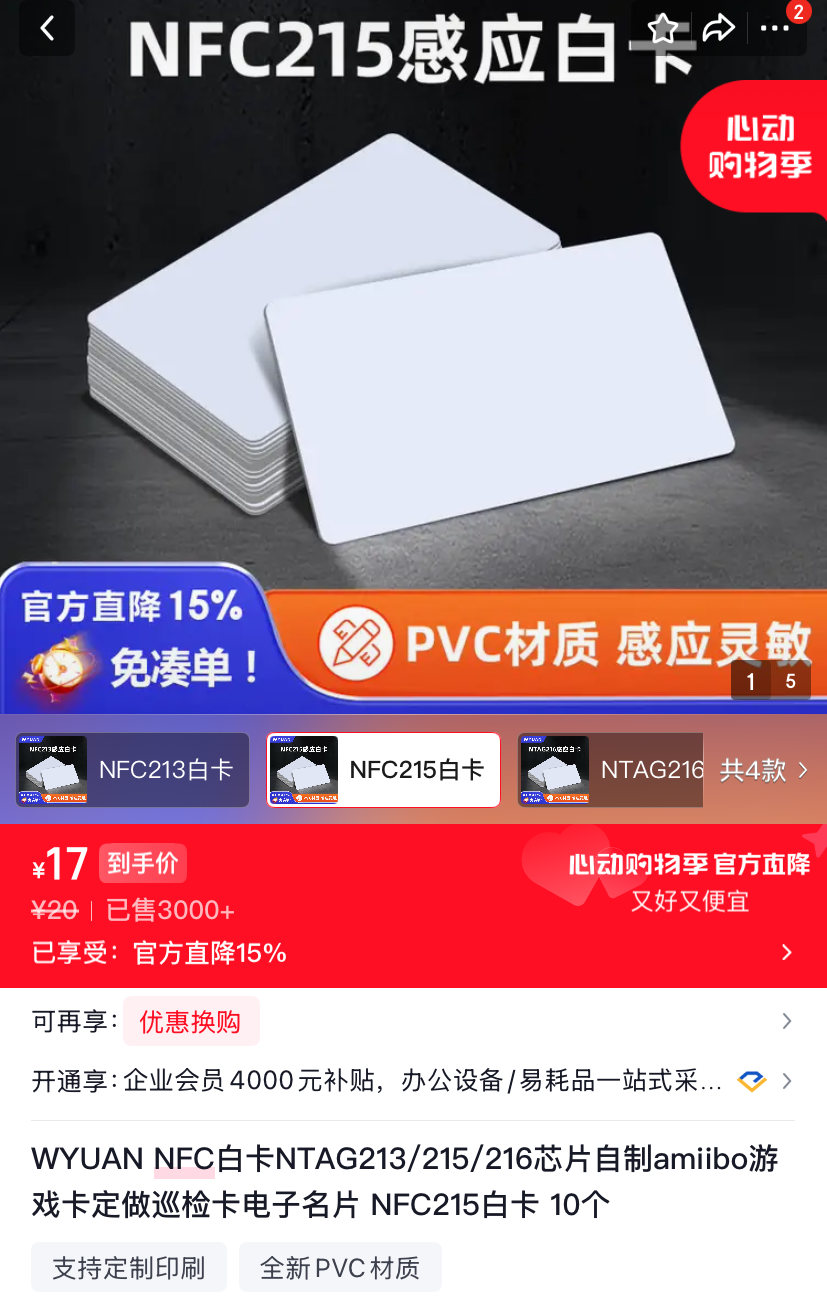This screenshot has height=1311, width=827.
Task: Select the NFC215白卡 variant
Action: (383, 770)
